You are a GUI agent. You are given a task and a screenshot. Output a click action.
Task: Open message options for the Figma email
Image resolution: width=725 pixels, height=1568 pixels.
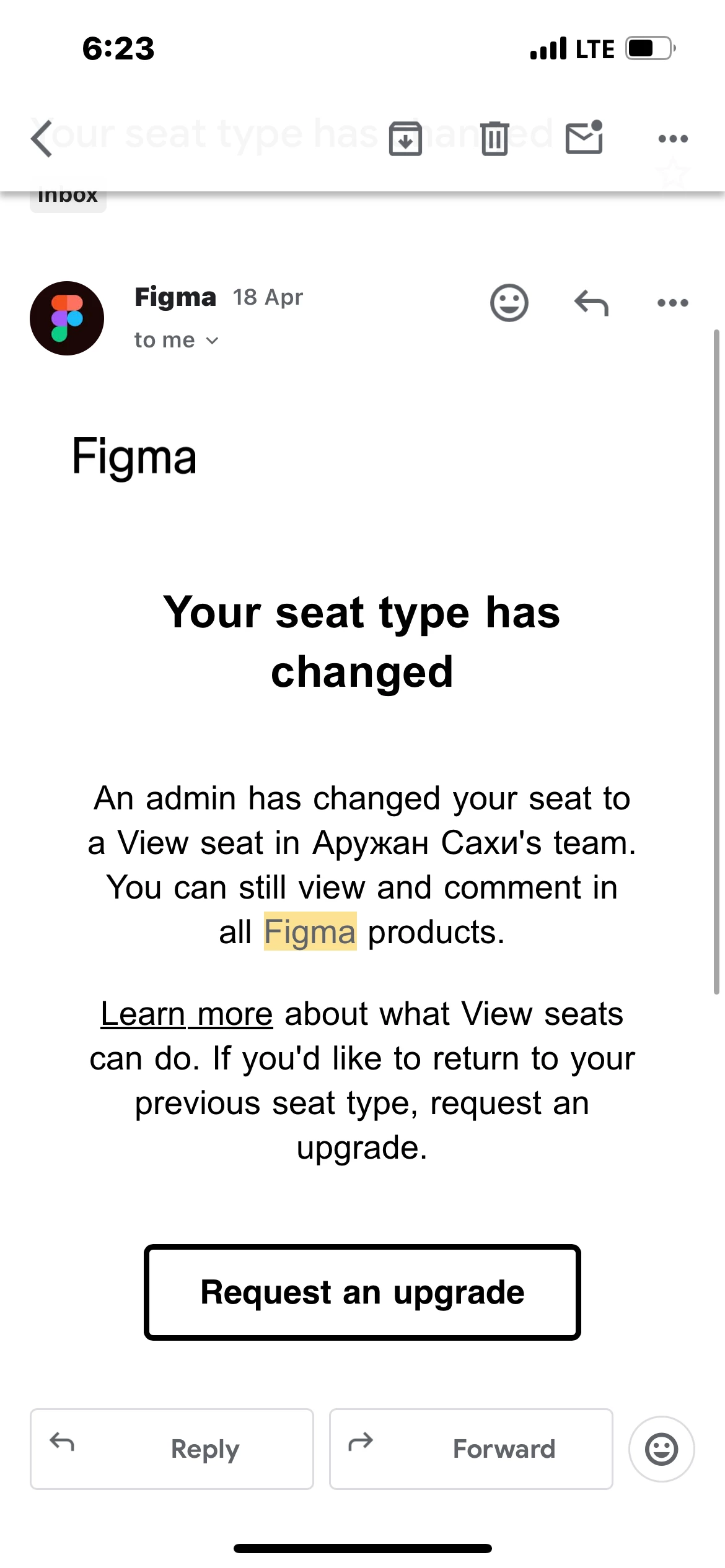673,303
